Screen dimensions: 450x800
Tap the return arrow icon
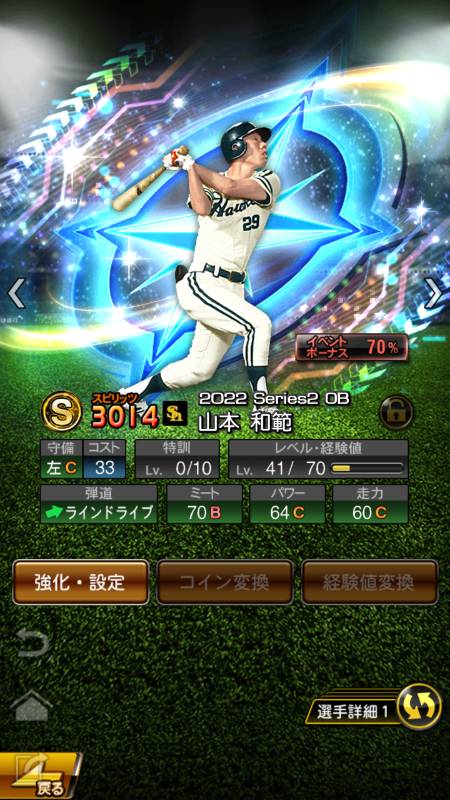(x=32, y=643)
